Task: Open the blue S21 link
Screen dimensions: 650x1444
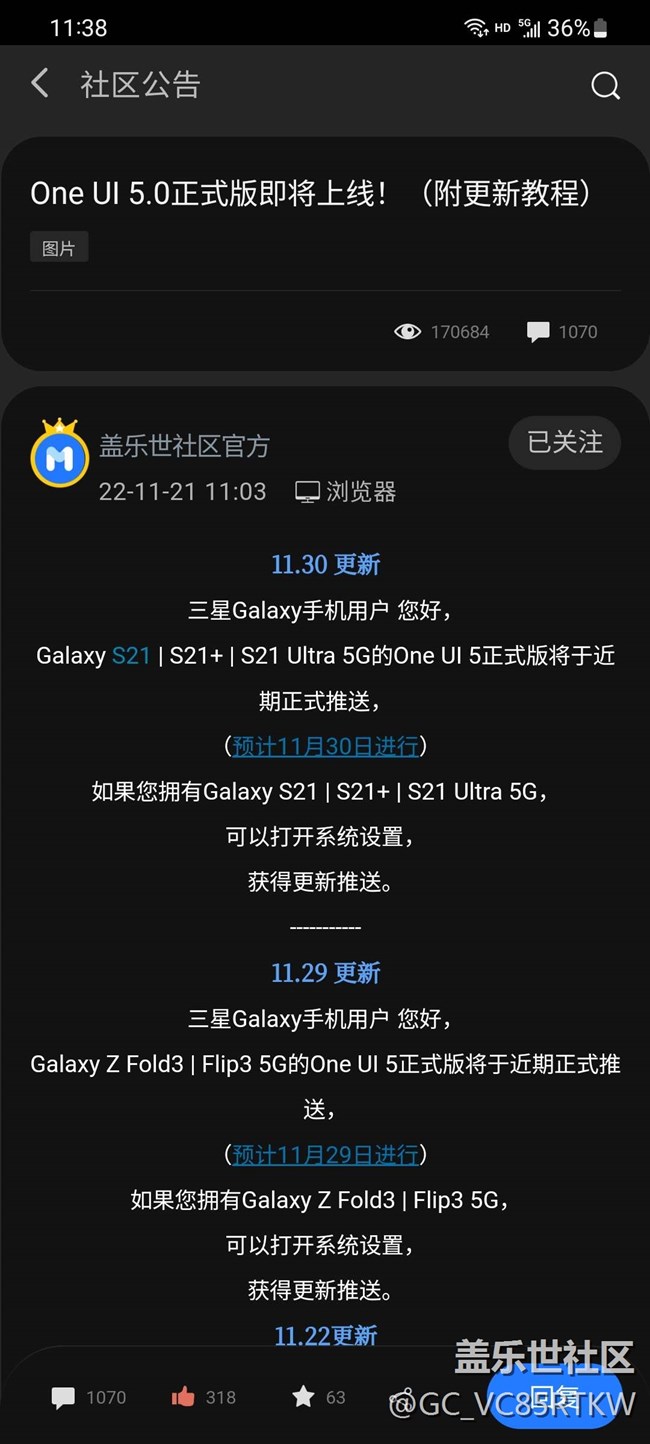Action: 131,656
